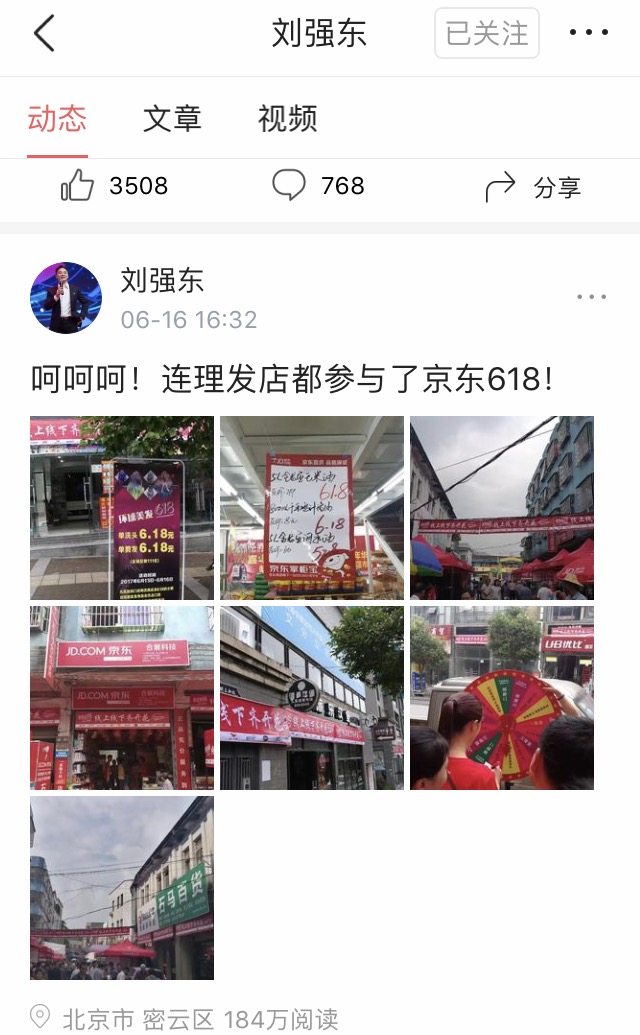The image size is (640, 1035).
Task: Open the top-right overflow menu
Action: click(x=589, y=34)
